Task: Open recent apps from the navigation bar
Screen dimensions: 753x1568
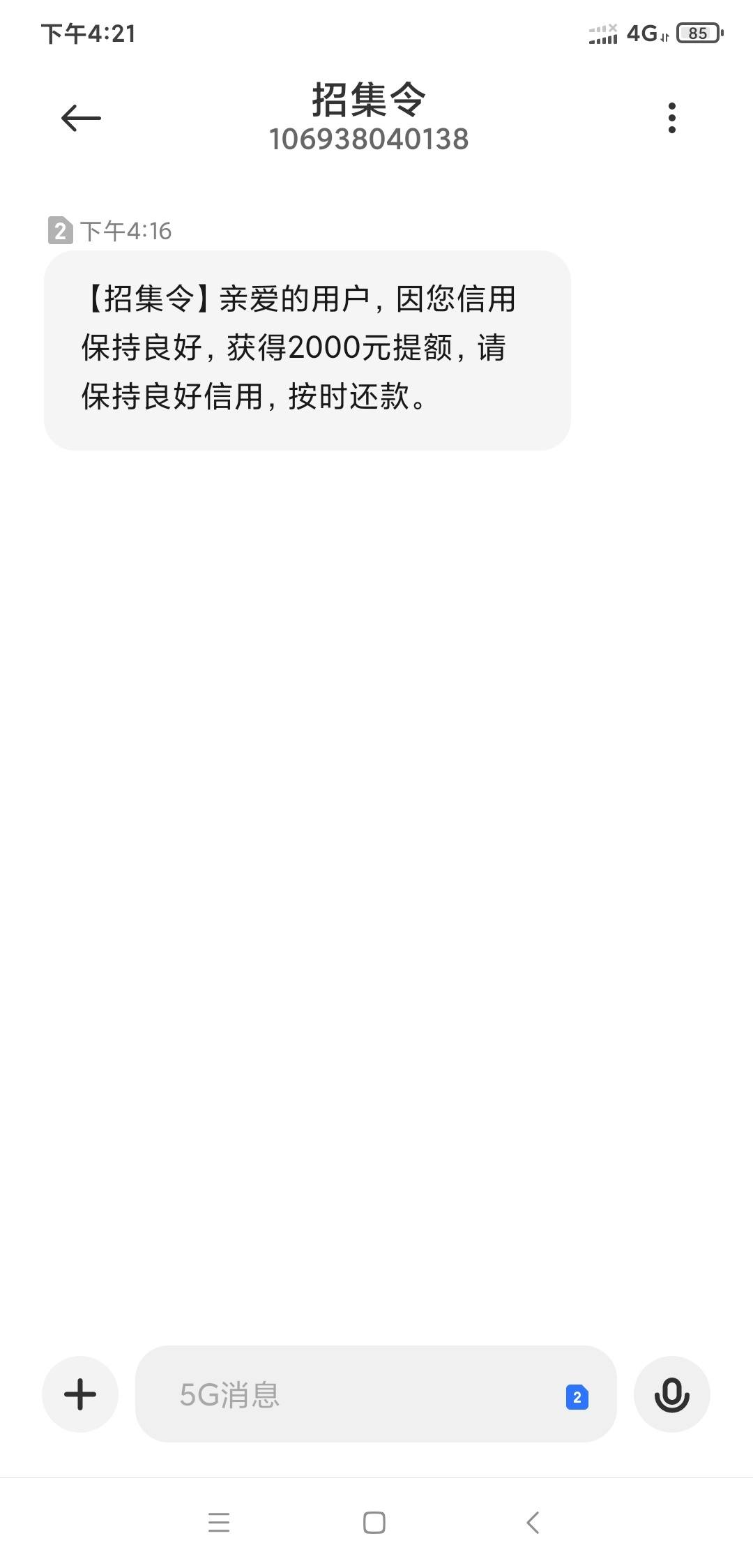Action: 219,1522
